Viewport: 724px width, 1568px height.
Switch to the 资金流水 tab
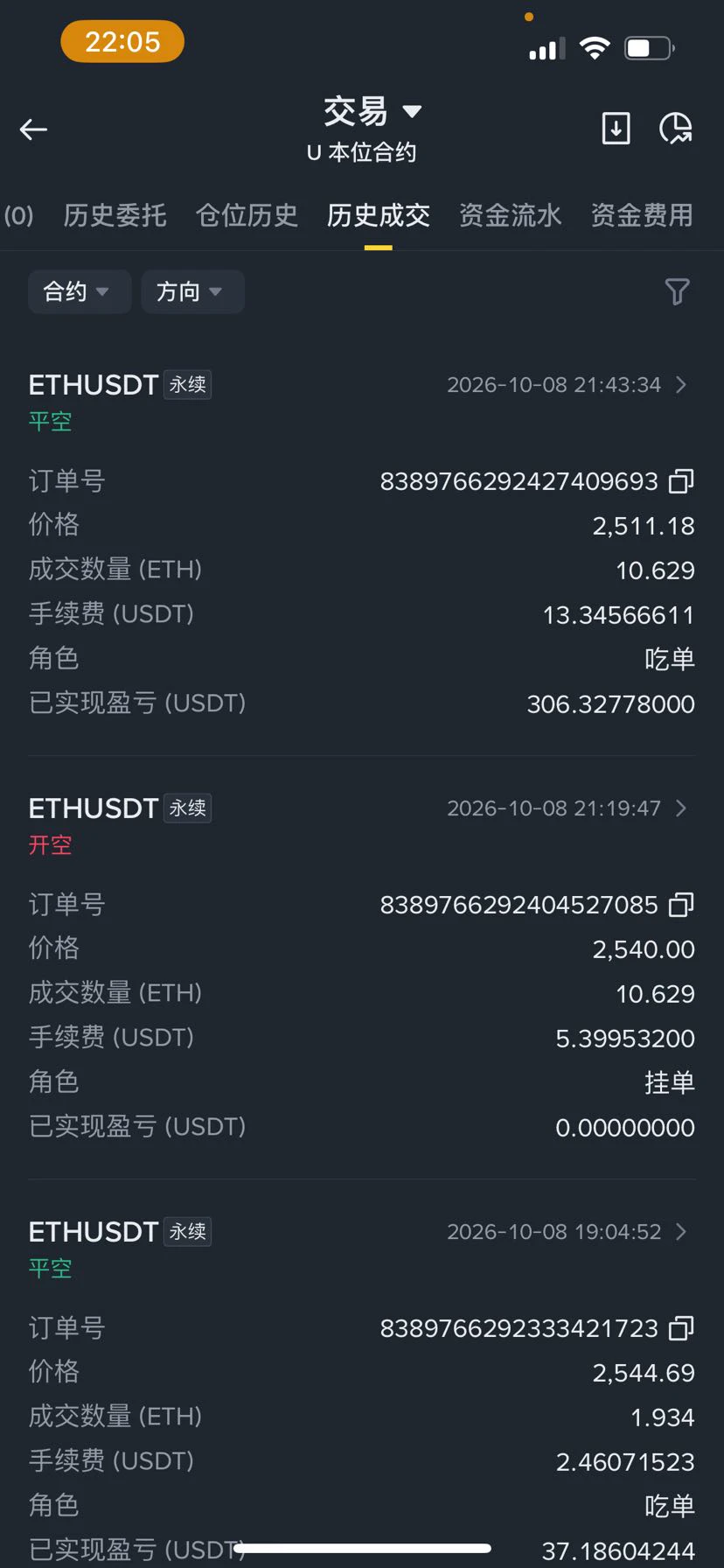511,215
